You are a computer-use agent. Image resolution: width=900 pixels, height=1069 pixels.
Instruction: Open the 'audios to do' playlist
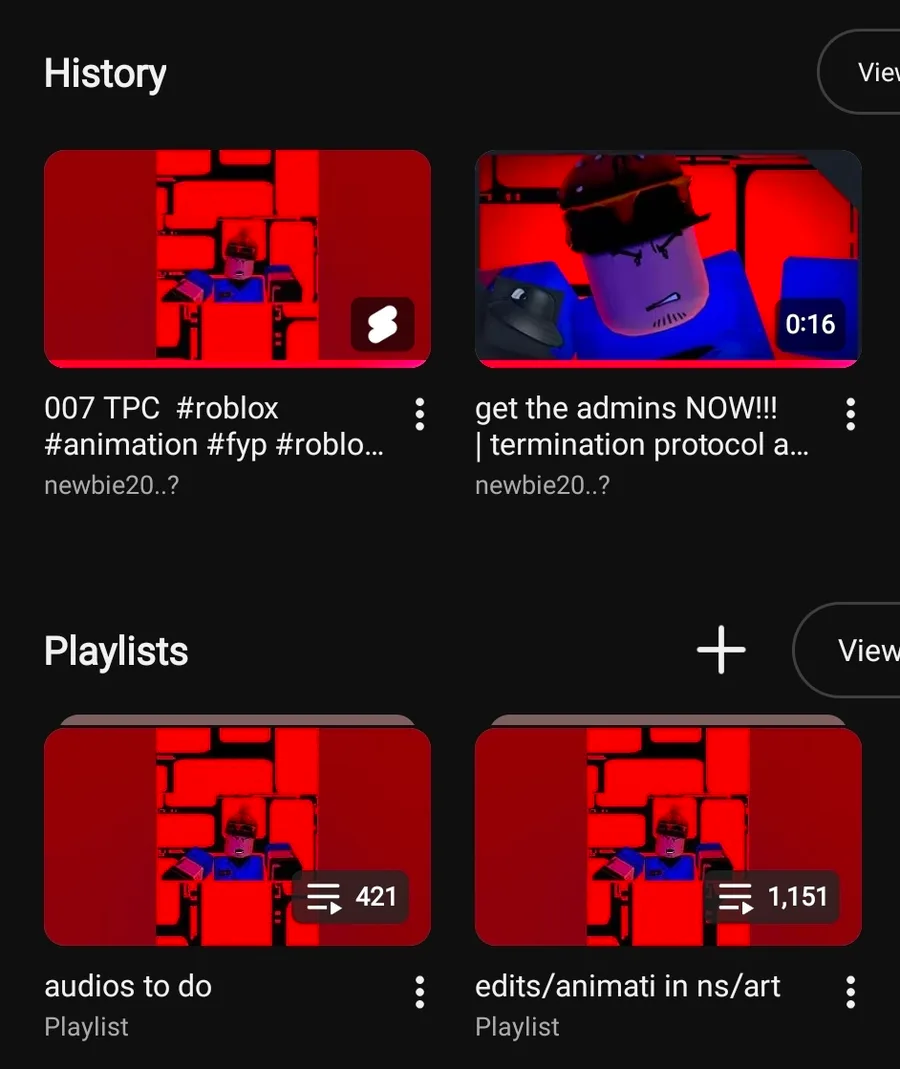pyautogui.click(x=237, y=836)
